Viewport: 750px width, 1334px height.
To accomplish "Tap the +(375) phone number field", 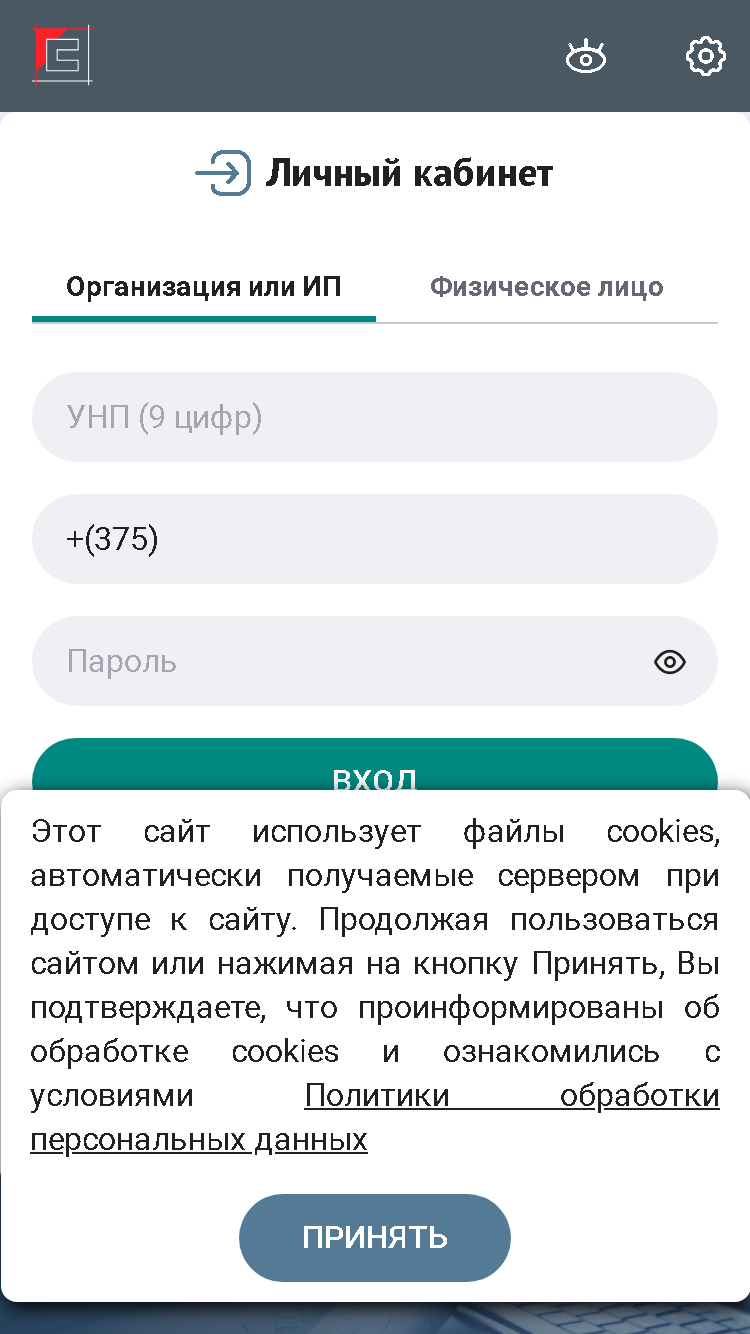I will 375,539.
